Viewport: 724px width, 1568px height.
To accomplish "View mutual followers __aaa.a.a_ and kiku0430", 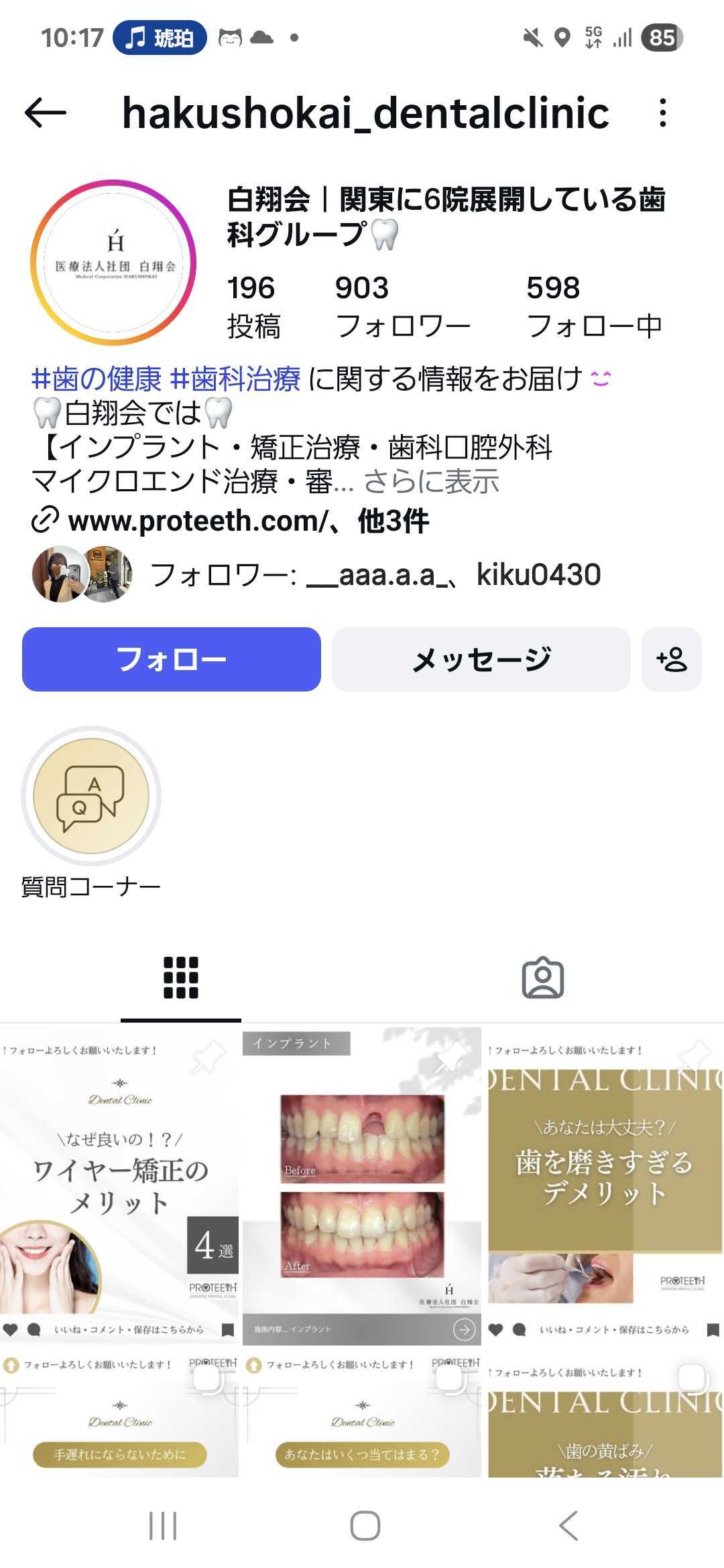I will click(x=375, y=575).
